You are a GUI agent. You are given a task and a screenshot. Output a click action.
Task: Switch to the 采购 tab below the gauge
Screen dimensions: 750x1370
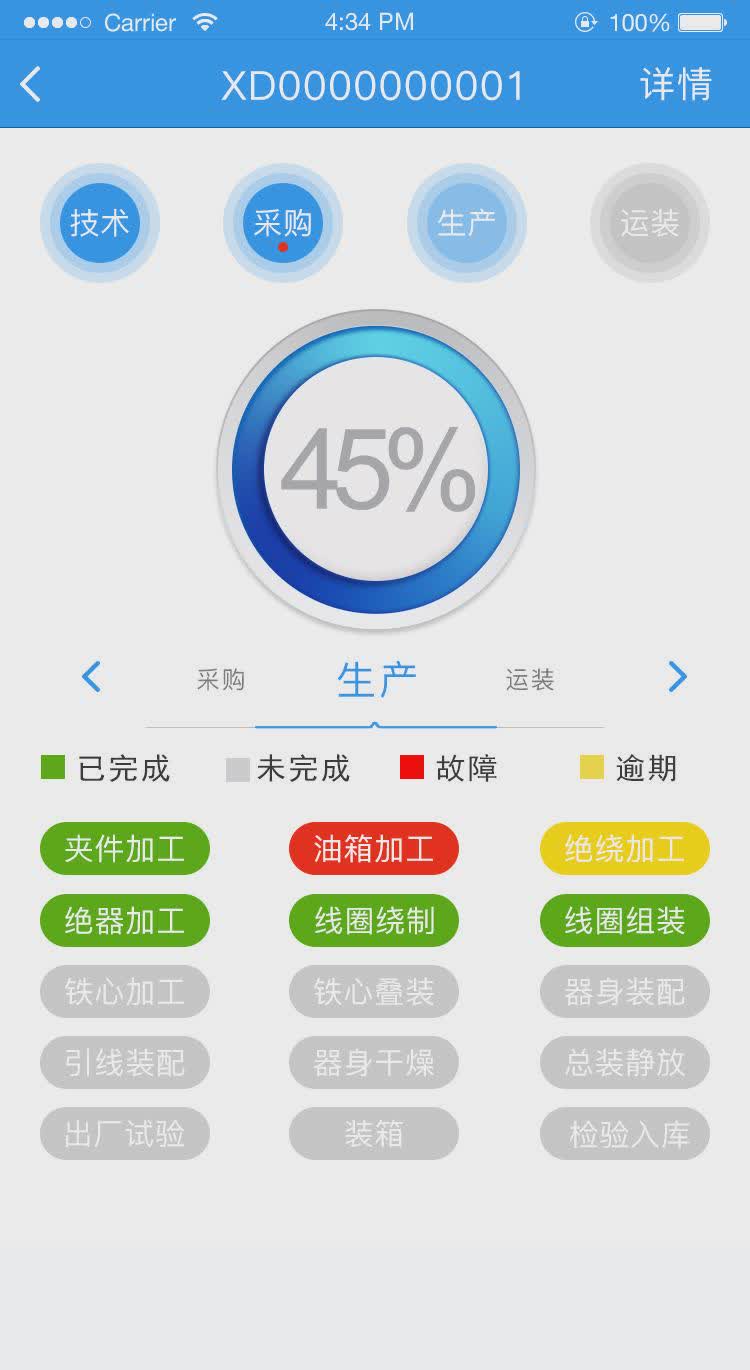[x=221, y=680]
